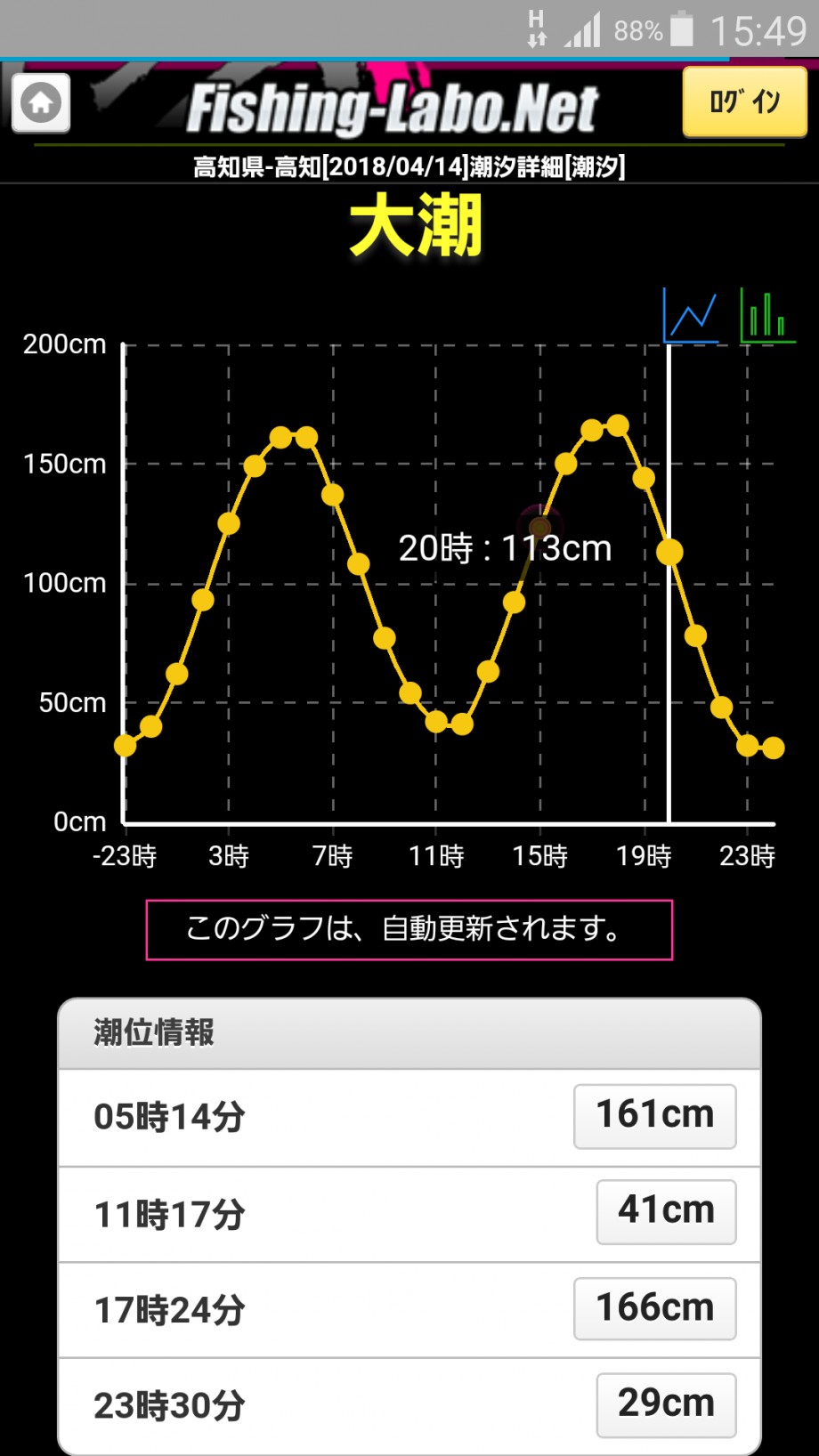819x1456 pixels.
Task: Tap the 166cm value button
Action: click(654, 1308)
